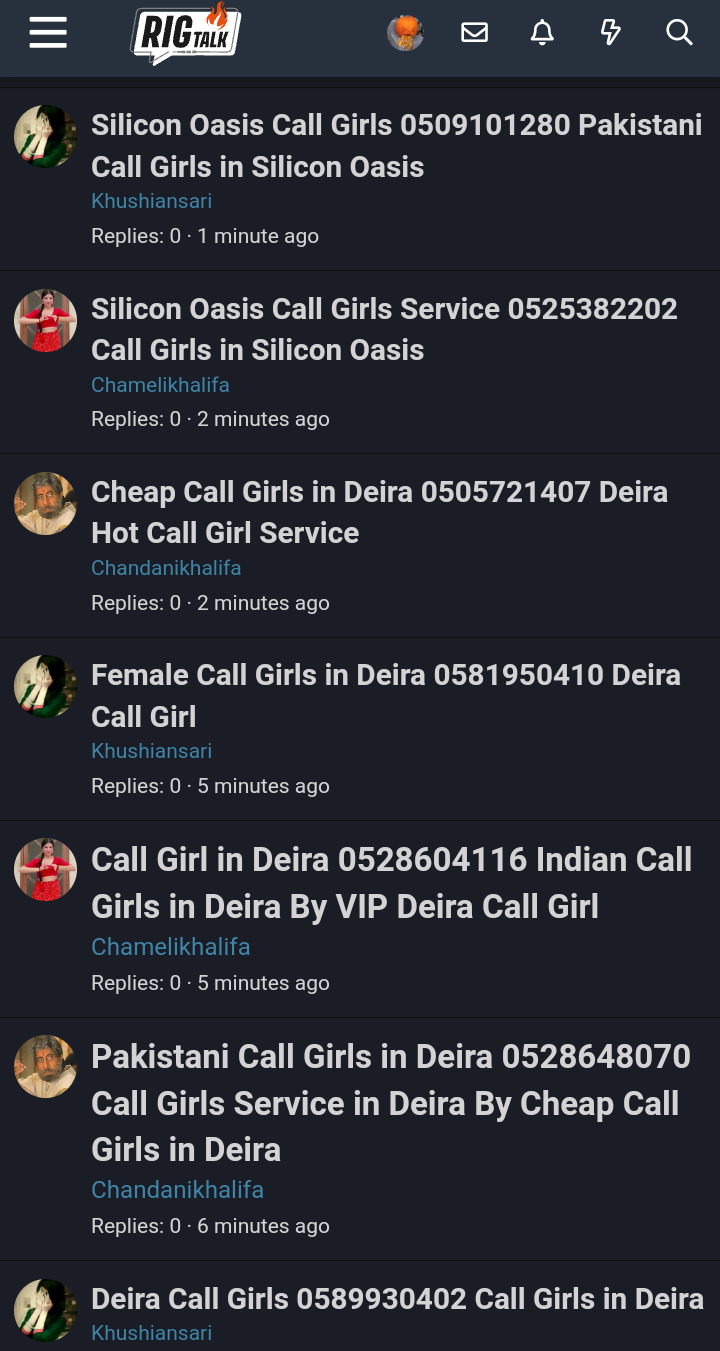Image resolution: width=720 pixels, height=1351 pixels.
Task: Open your profile avatar in the header
Action: coord(405,31)
